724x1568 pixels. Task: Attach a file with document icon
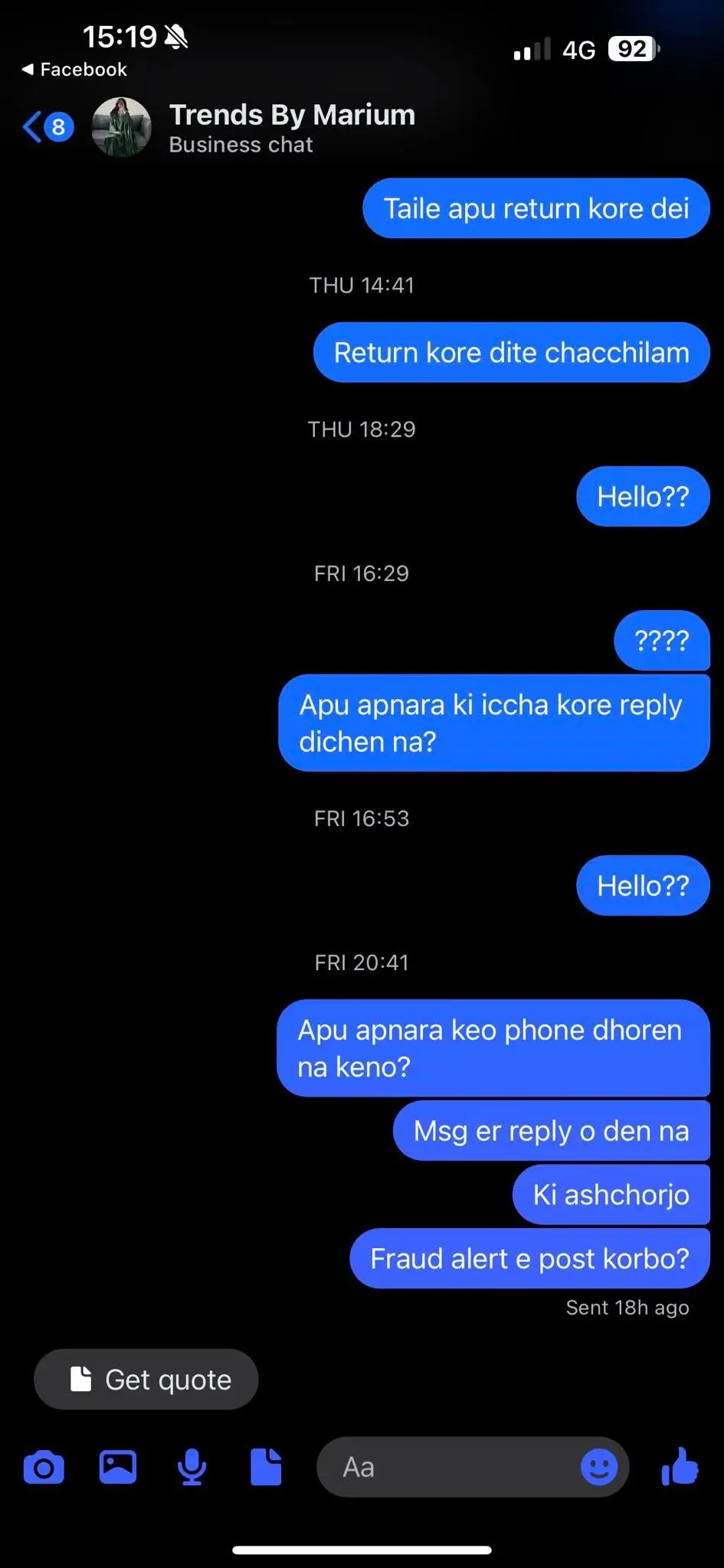pyautogui.click(x=266, y=1467)
